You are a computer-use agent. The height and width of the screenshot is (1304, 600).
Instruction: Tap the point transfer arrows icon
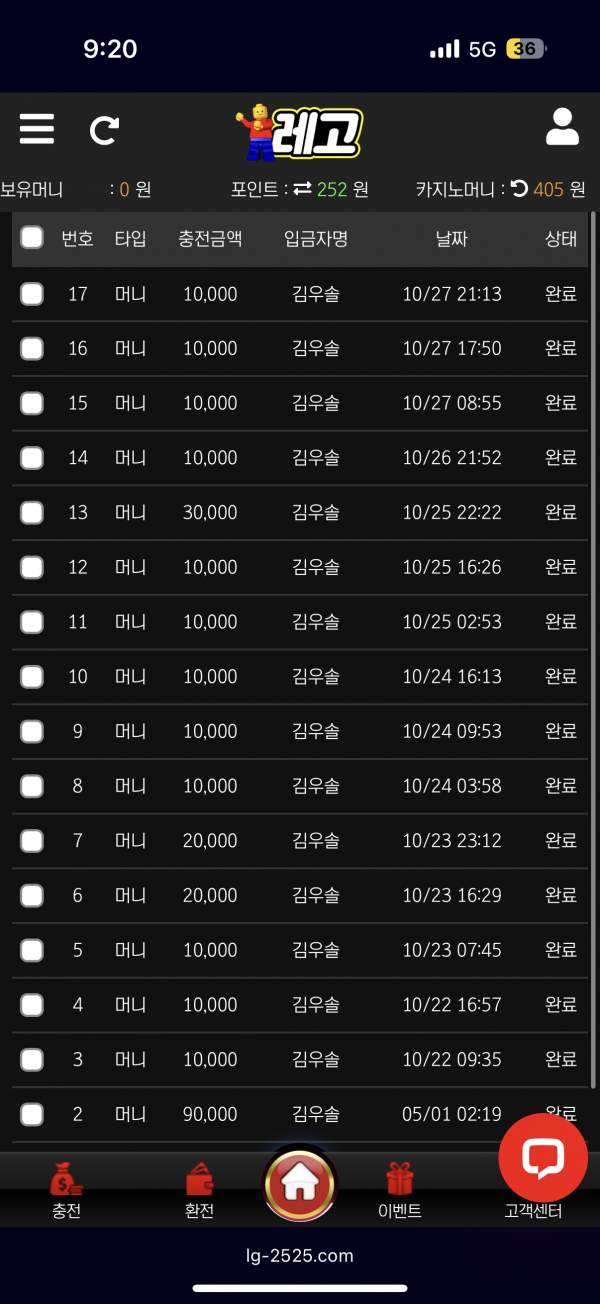(302, 188)
